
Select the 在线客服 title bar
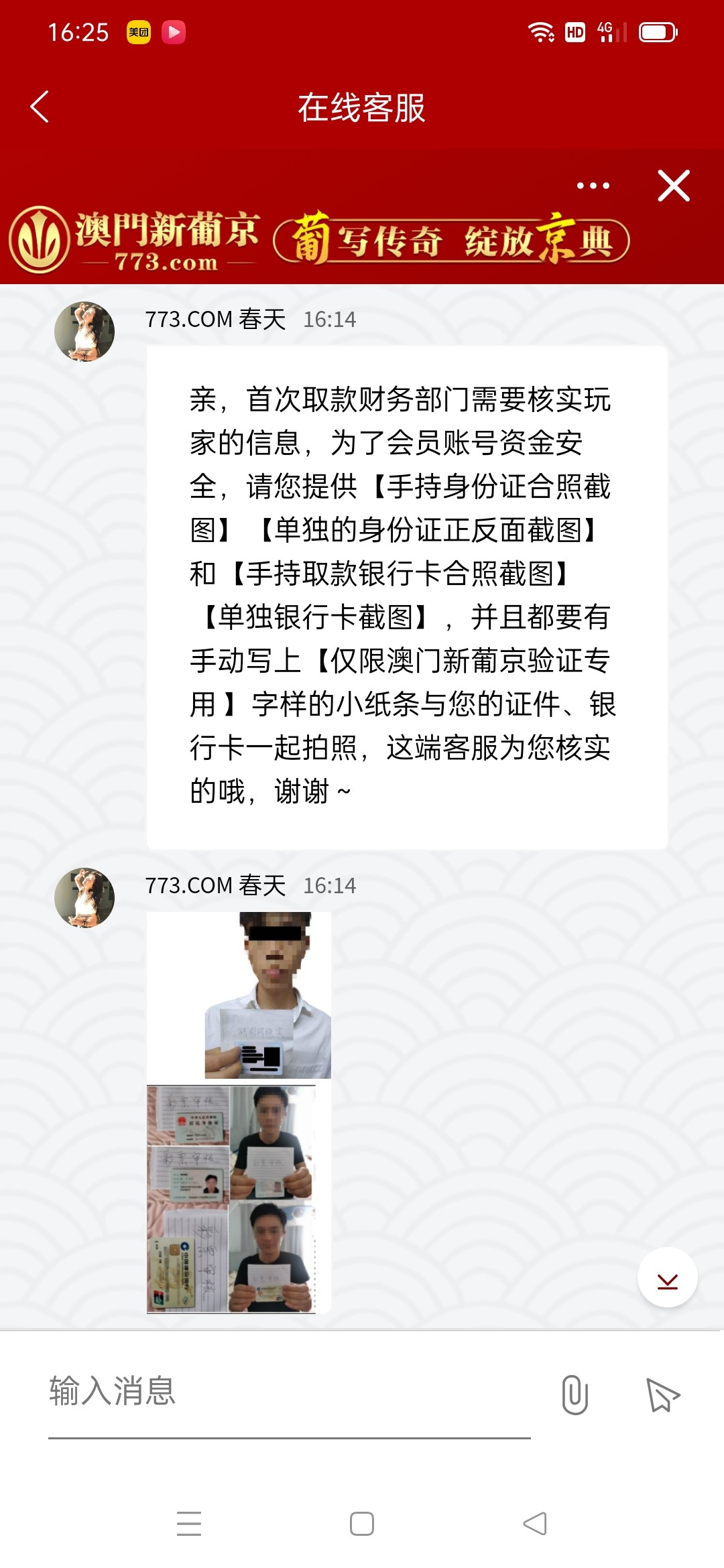[x=362, y=105]
